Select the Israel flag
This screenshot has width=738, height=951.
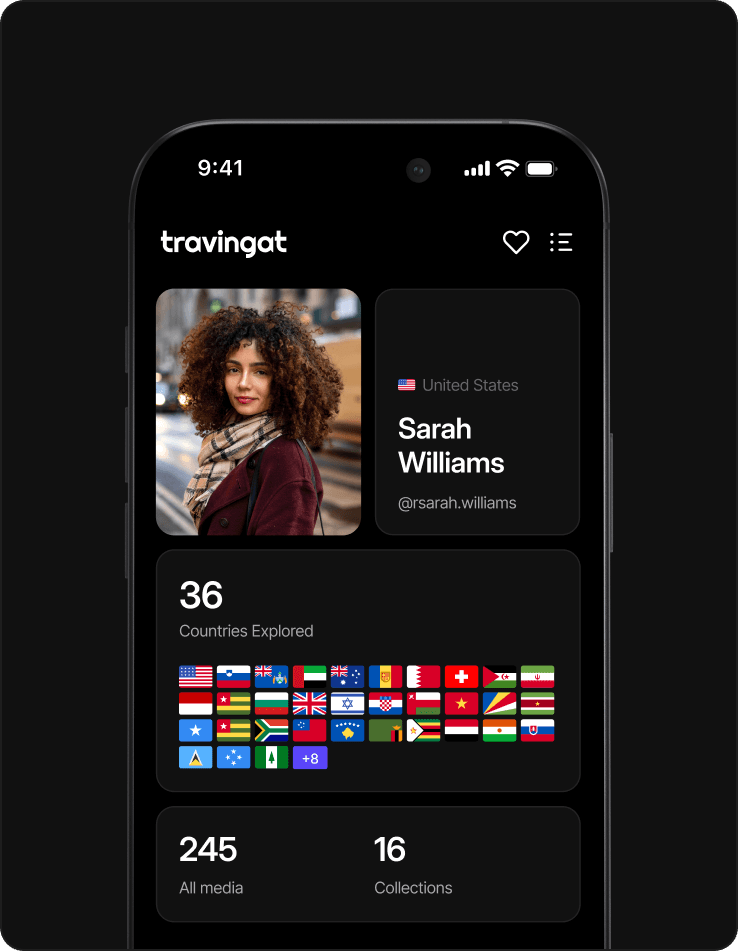click(348, 703)
